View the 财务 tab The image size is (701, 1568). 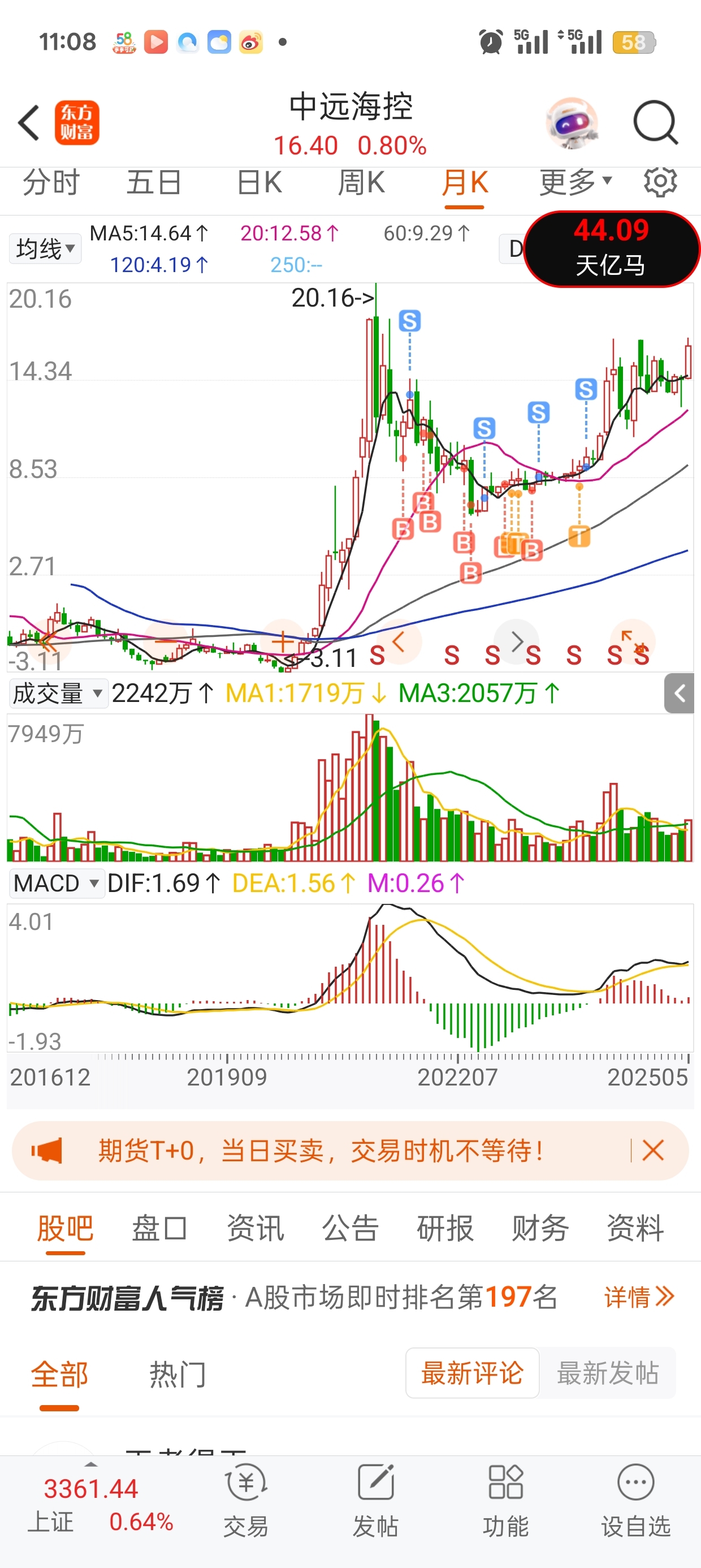click(x=540, y=1229)
